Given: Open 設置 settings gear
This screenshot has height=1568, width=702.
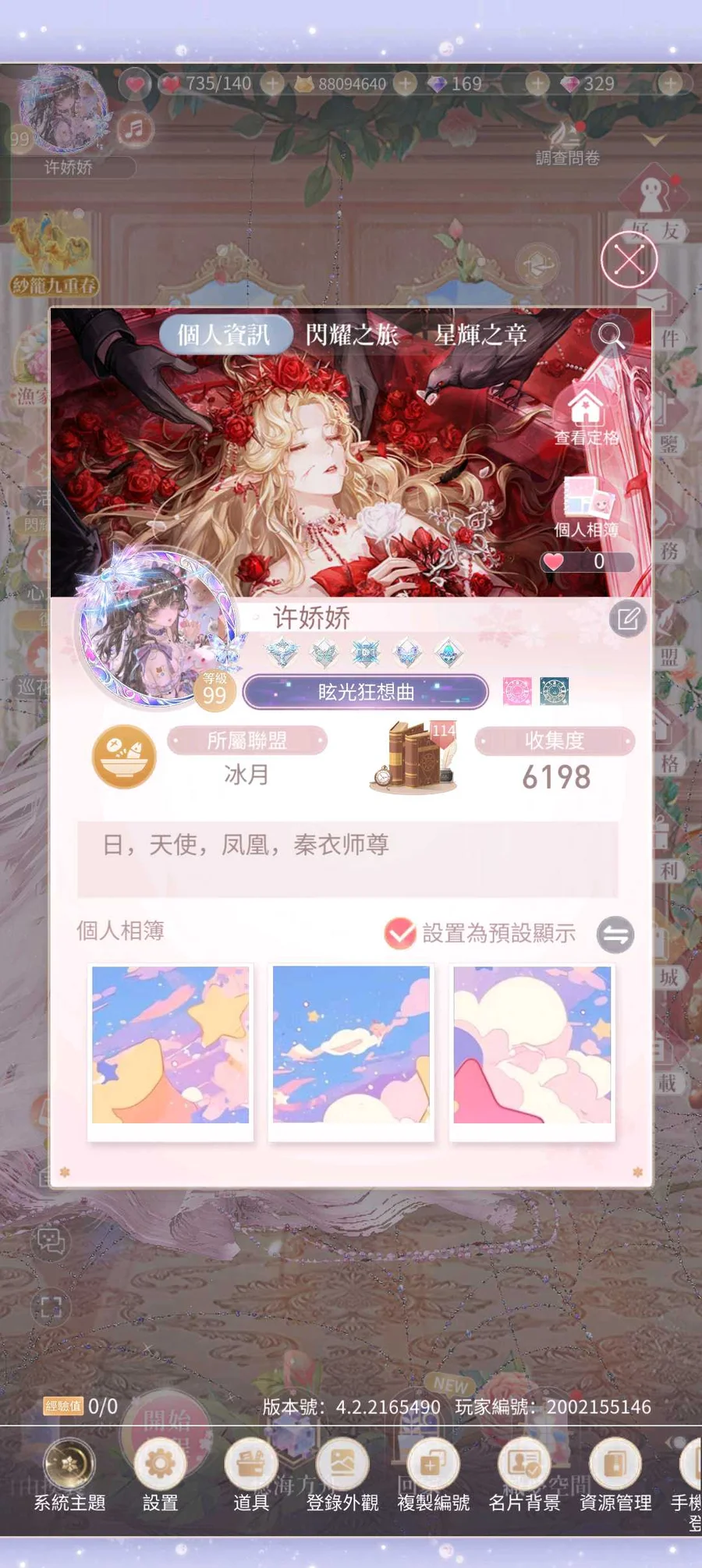Looking at the screenshot, I should click(160, 1476).
